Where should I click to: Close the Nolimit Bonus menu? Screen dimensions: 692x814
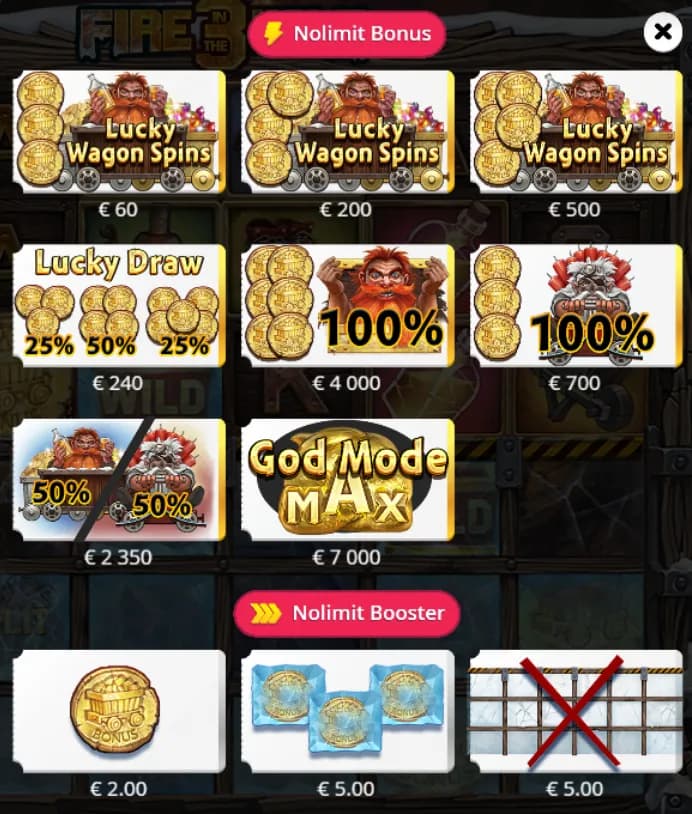click(662, 33)
